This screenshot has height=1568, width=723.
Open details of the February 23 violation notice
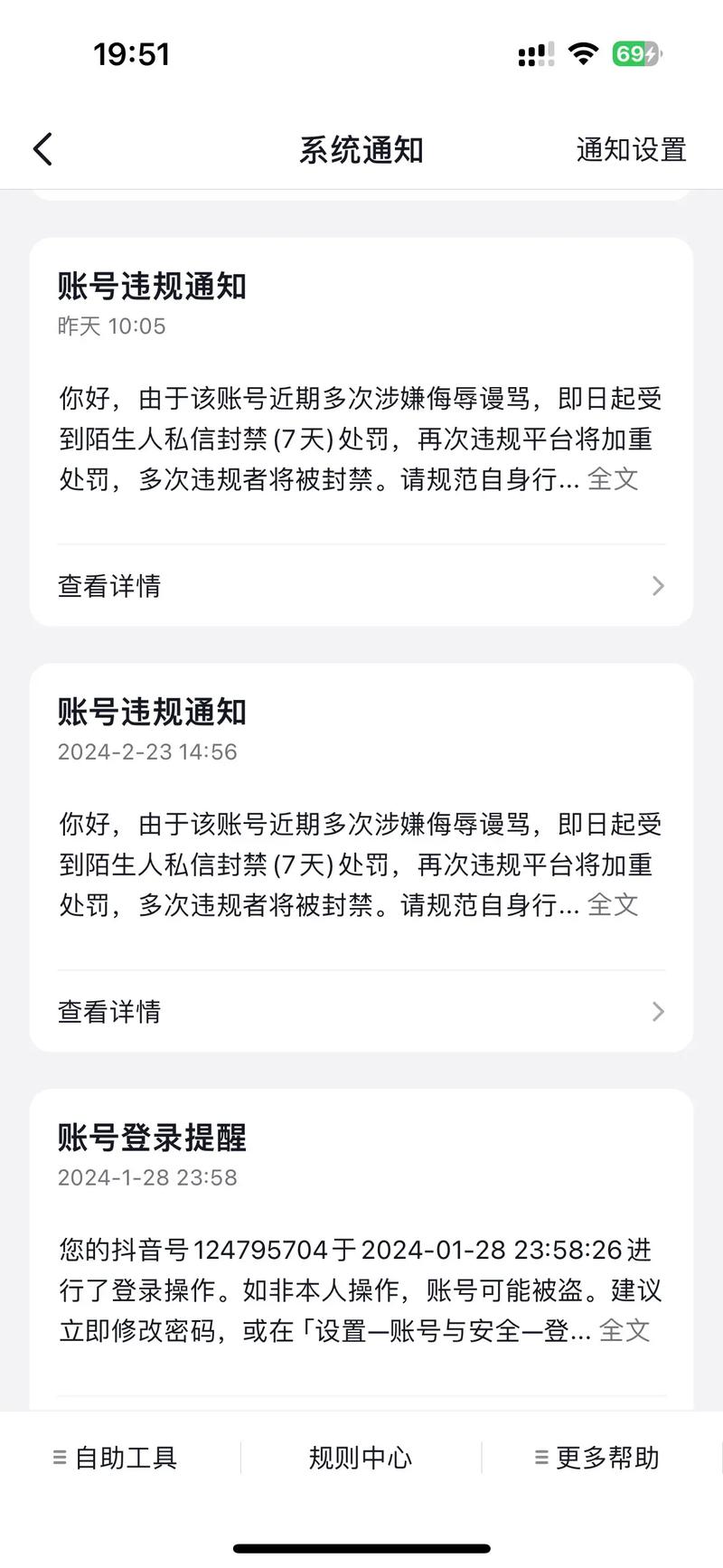108,1011
